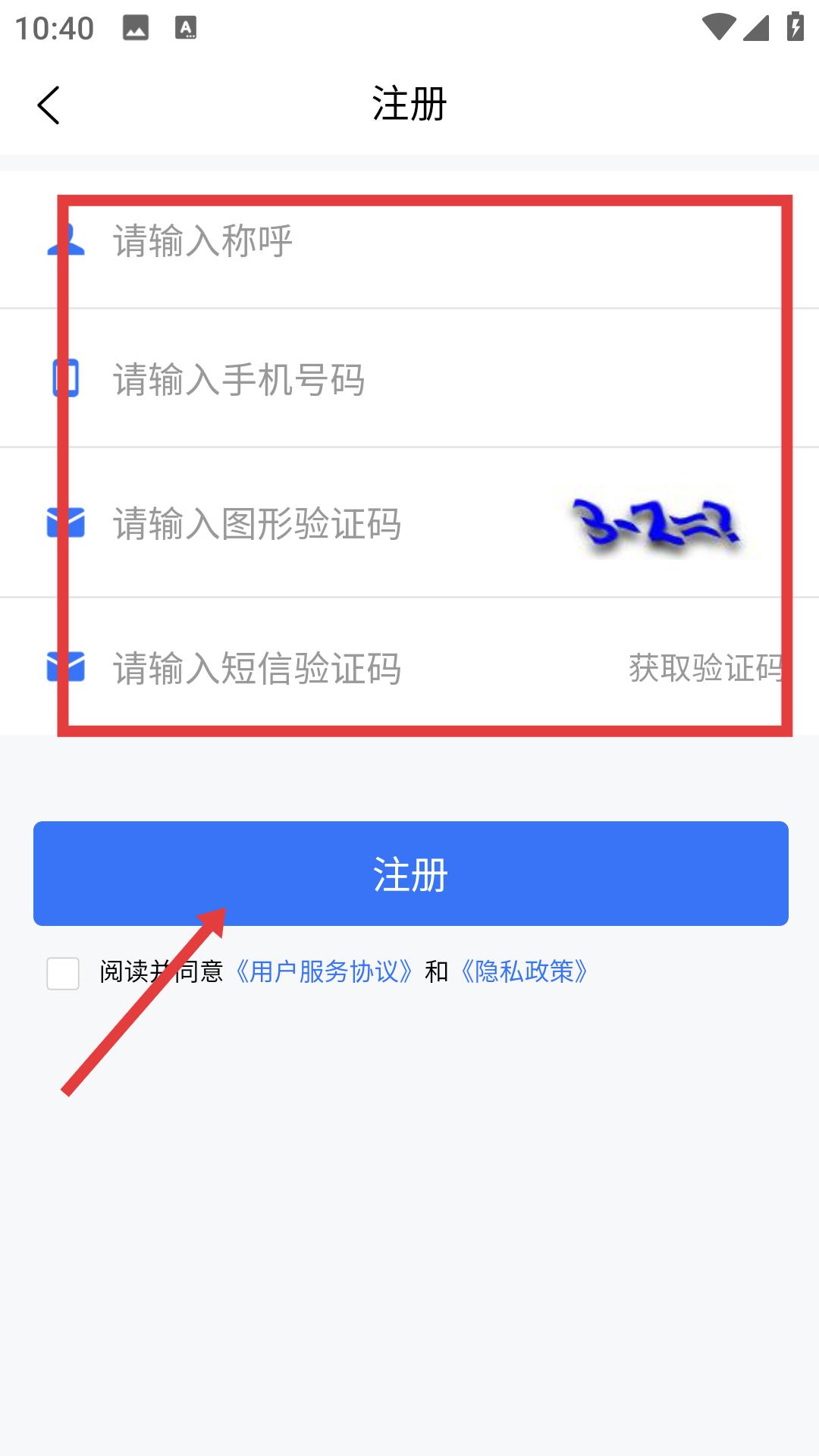
Task: Open the 《用户服务协议》 link
Action: click(x=324, y=971)
